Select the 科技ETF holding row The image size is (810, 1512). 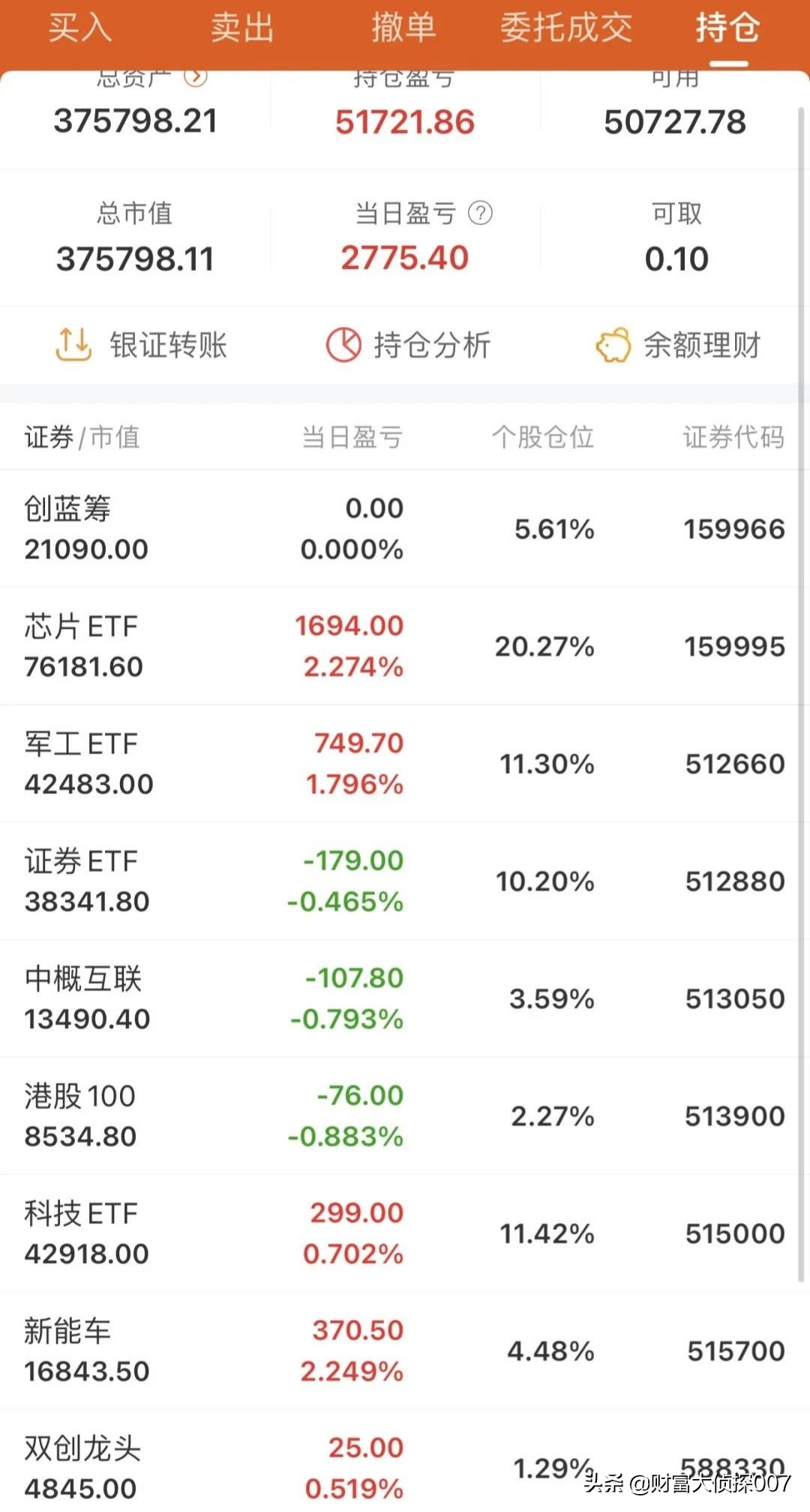pos(405,1234)
